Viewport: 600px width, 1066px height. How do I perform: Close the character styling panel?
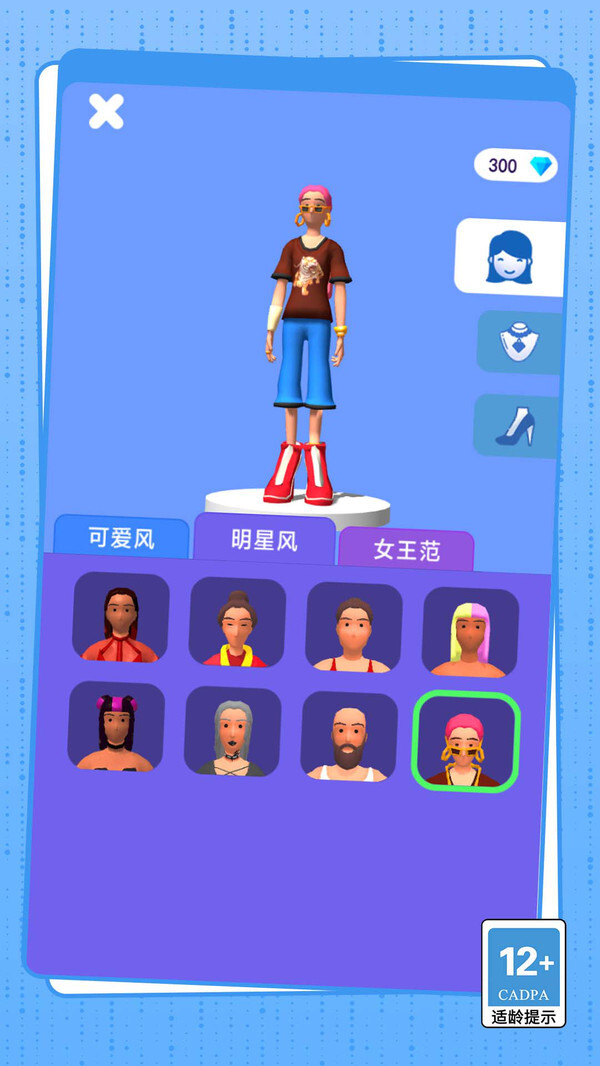pos(106,112)
